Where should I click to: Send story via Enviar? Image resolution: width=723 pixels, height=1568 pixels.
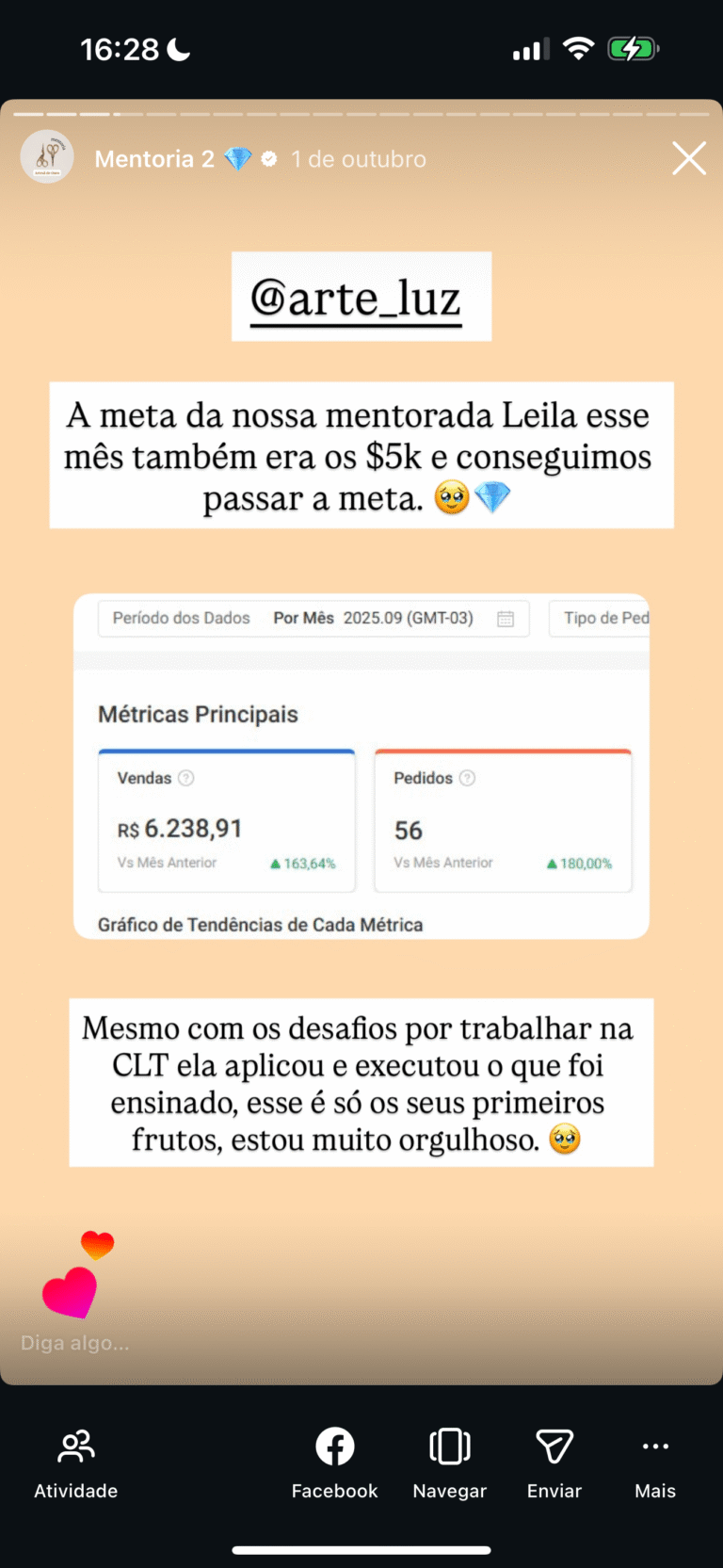[x=554, y=1463]
